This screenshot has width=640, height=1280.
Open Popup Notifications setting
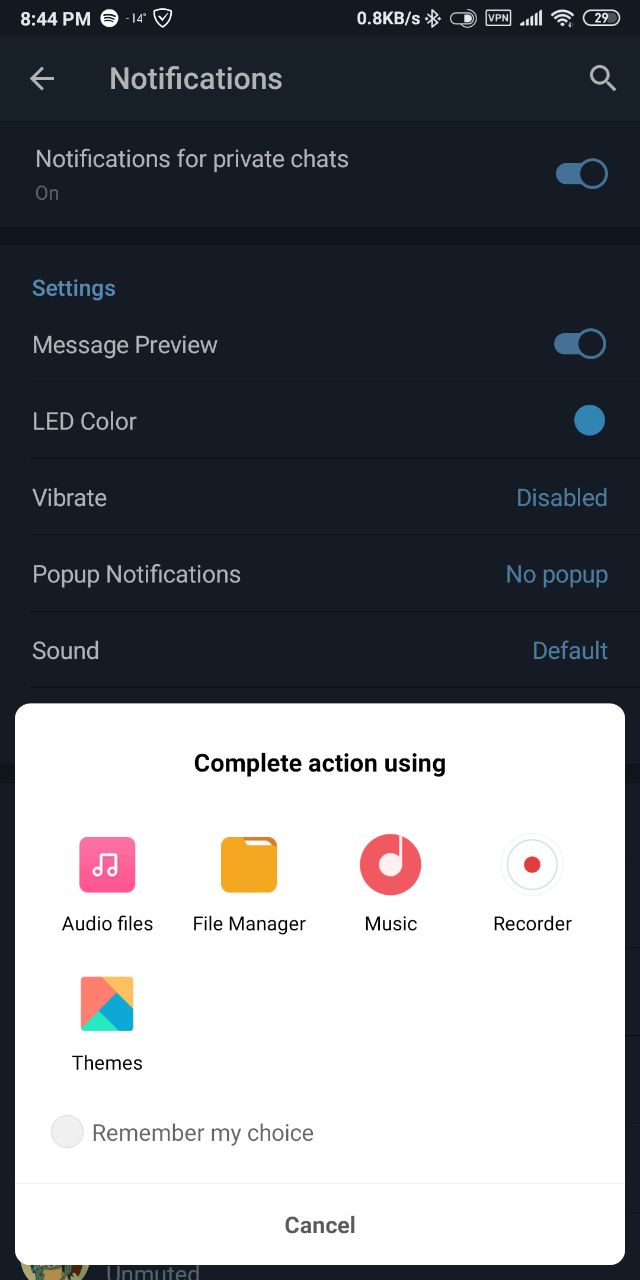click(x=320, y=574)
